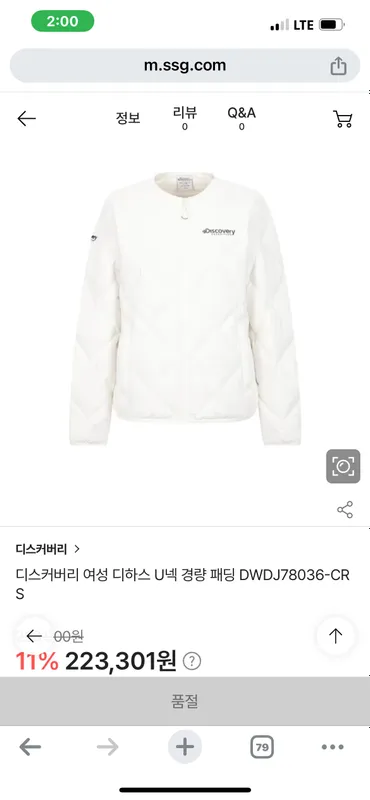Select the 정보 tab
The height and width of the screenshot is (800, 370).
coord(128,118)
